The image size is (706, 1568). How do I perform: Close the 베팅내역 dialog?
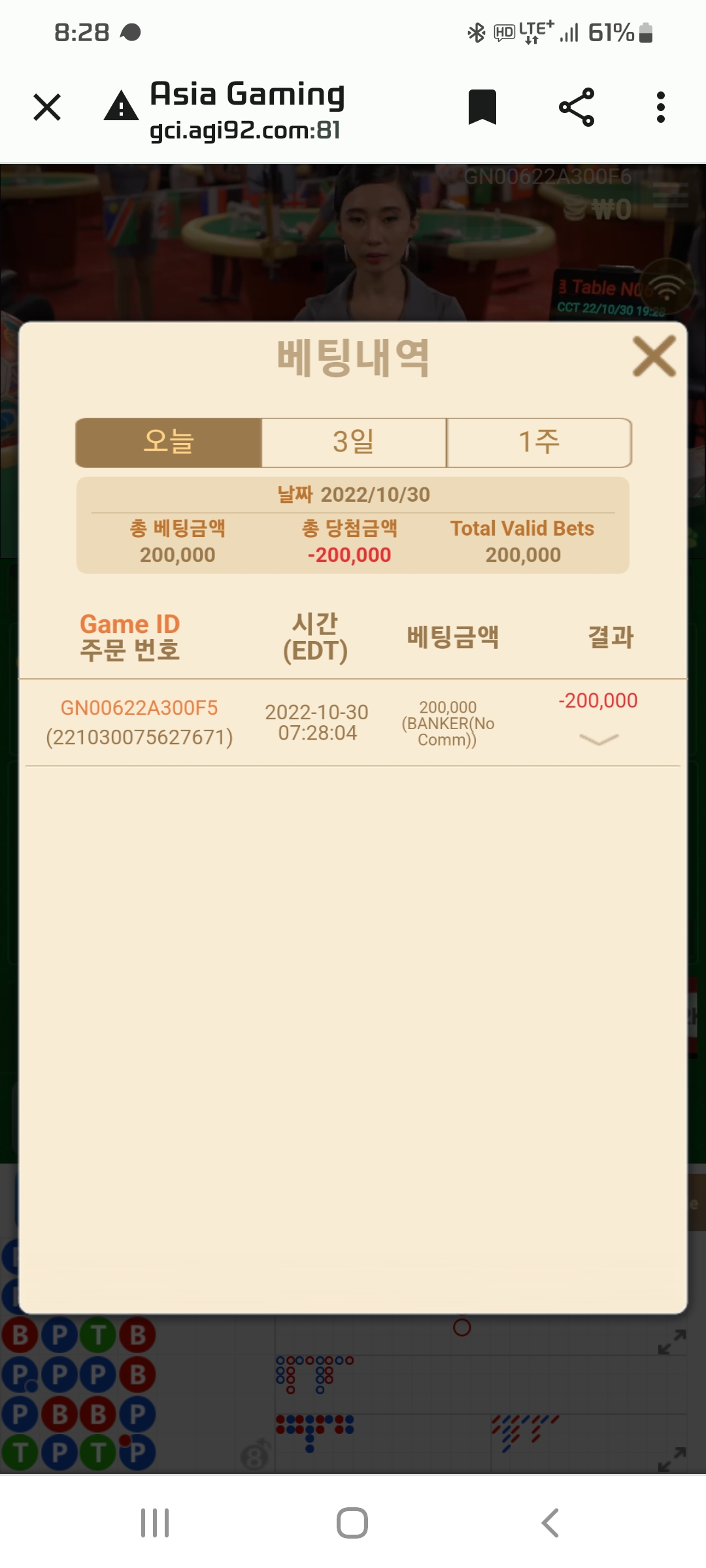654,357
